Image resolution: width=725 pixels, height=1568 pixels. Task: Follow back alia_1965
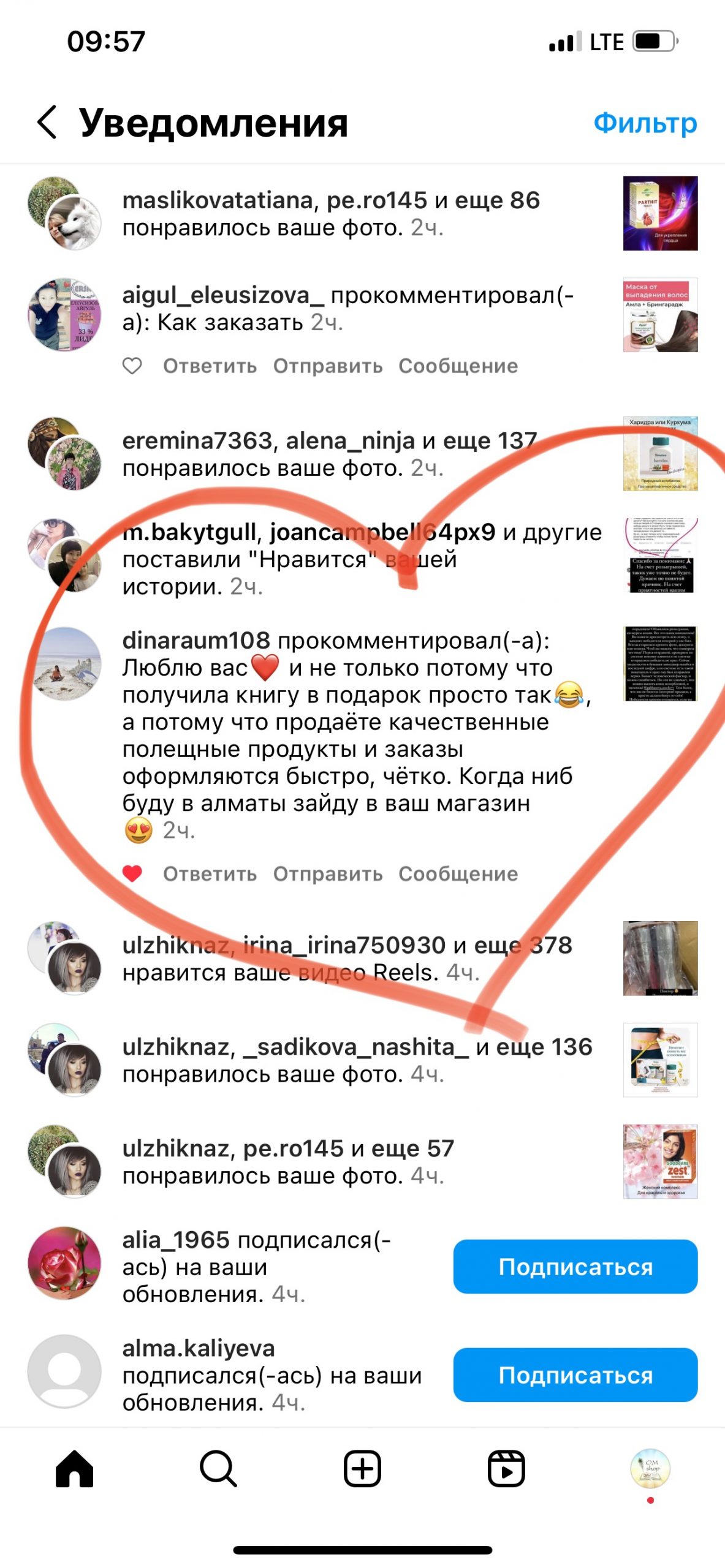point(575,1266)
